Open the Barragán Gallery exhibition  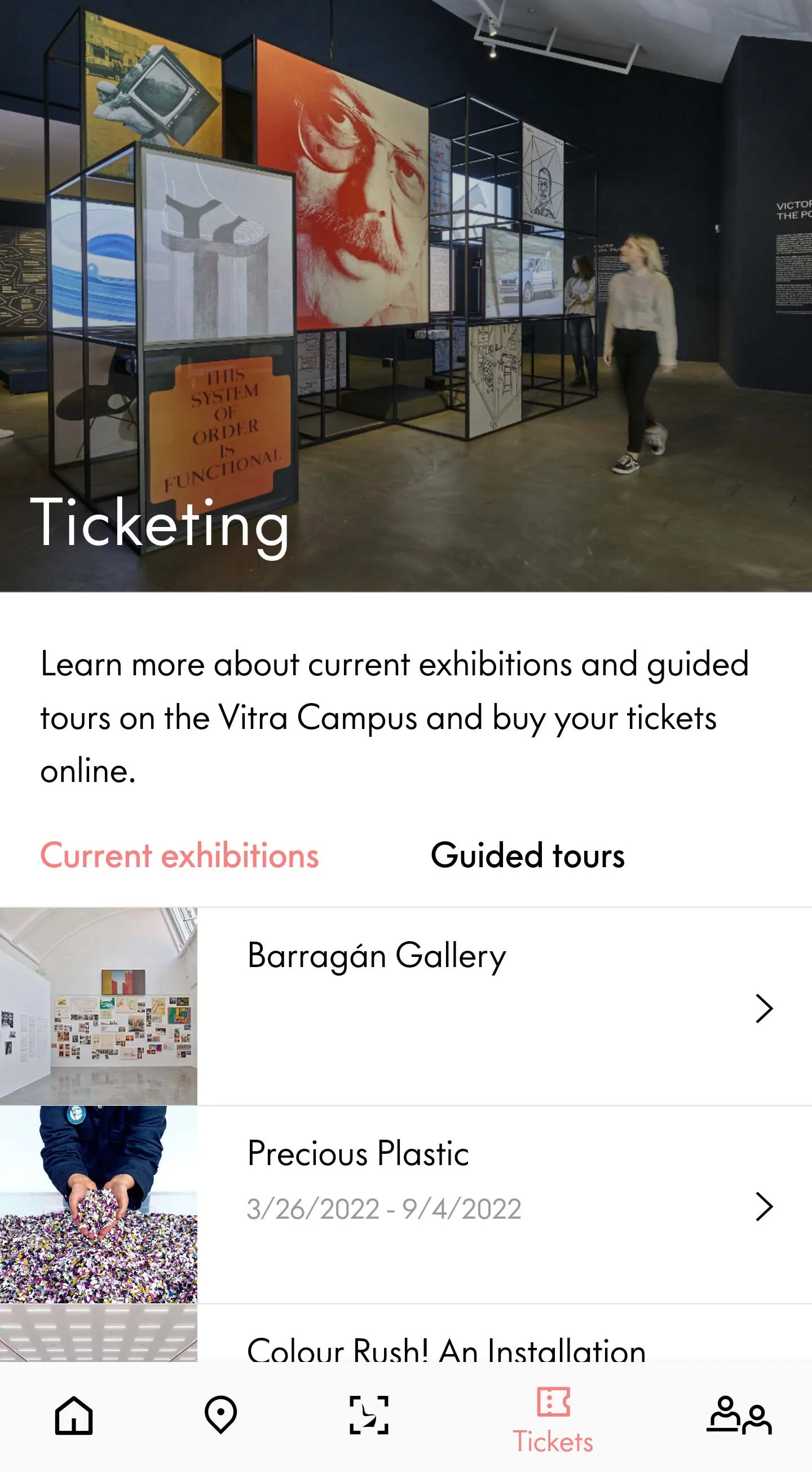point(406,1007)
